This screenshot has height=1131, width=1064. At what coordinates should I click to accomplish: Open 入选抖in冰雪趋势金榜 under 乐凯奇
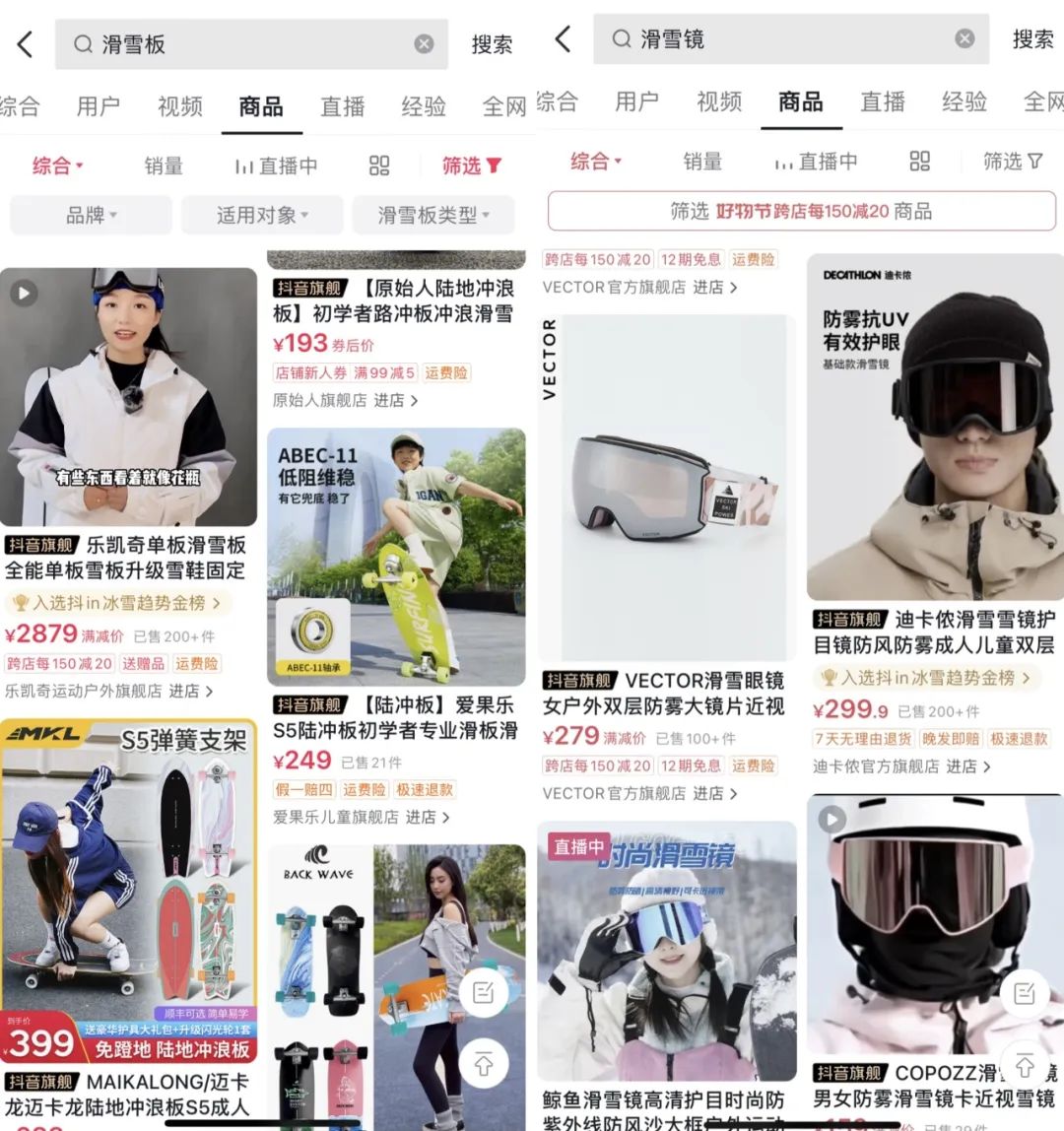117,602
